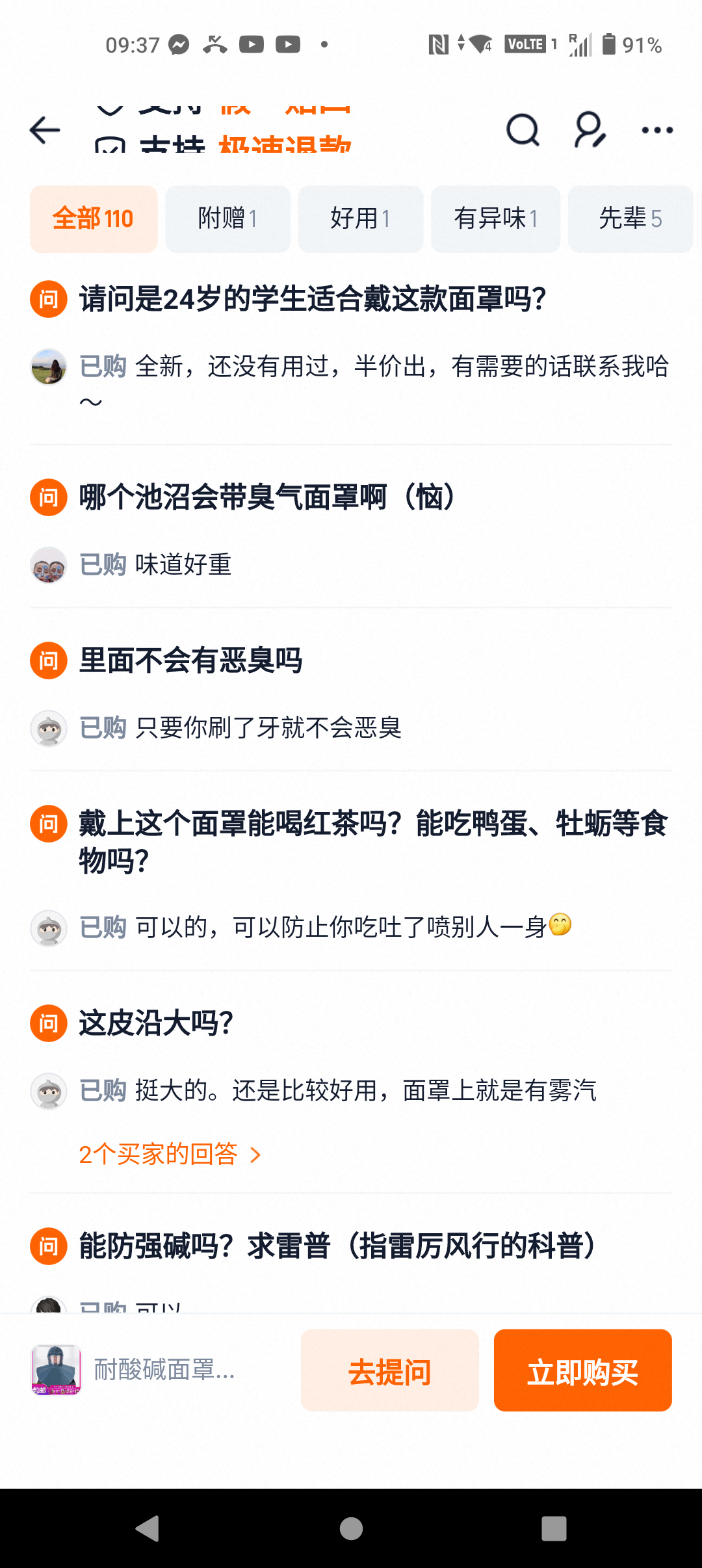Open the customer service icon in the app bar
This screenshot has width=702, height=1568.
(590, 130)
